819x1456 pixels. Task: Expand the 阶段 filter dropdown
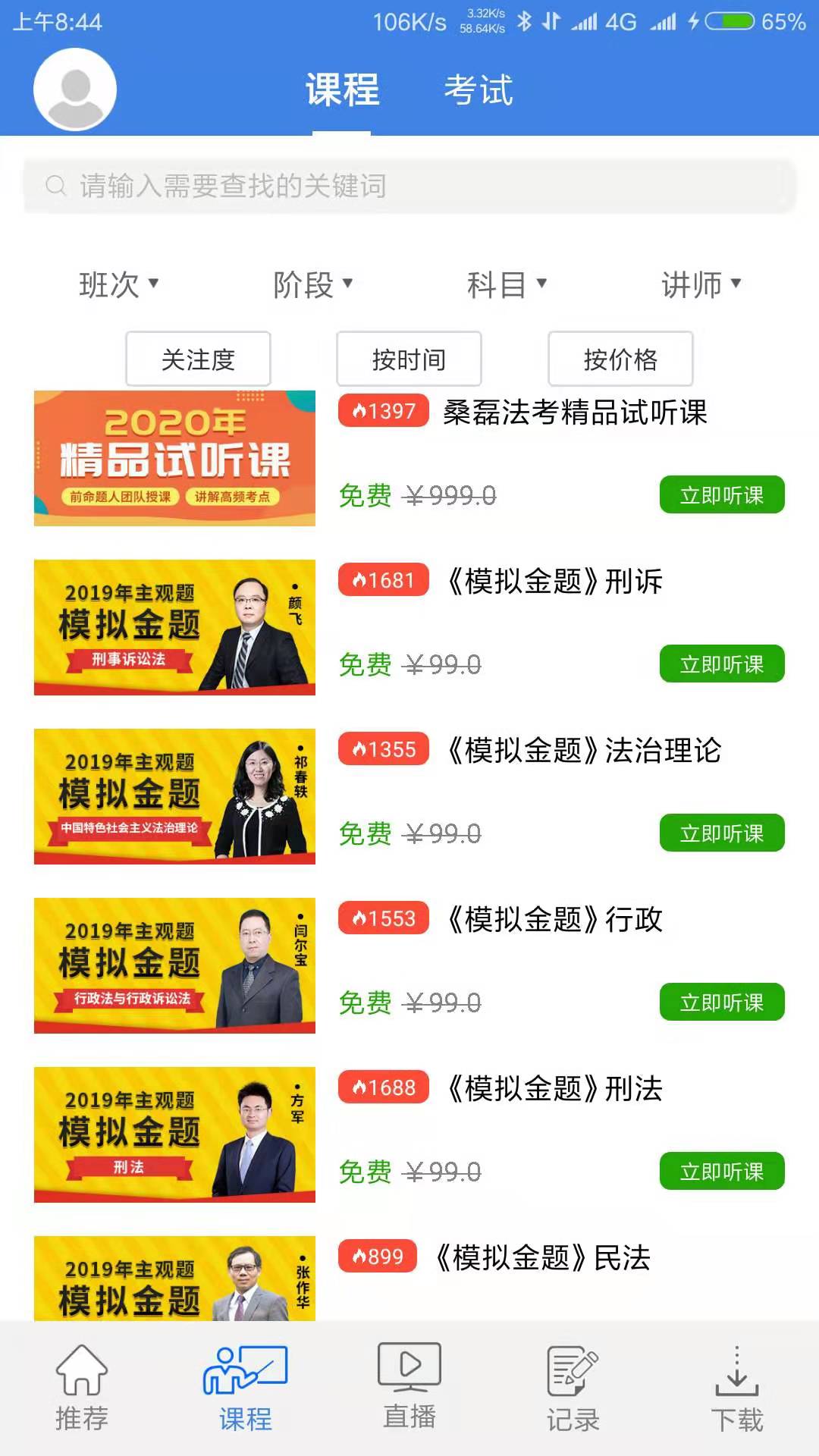click(313, 284)
